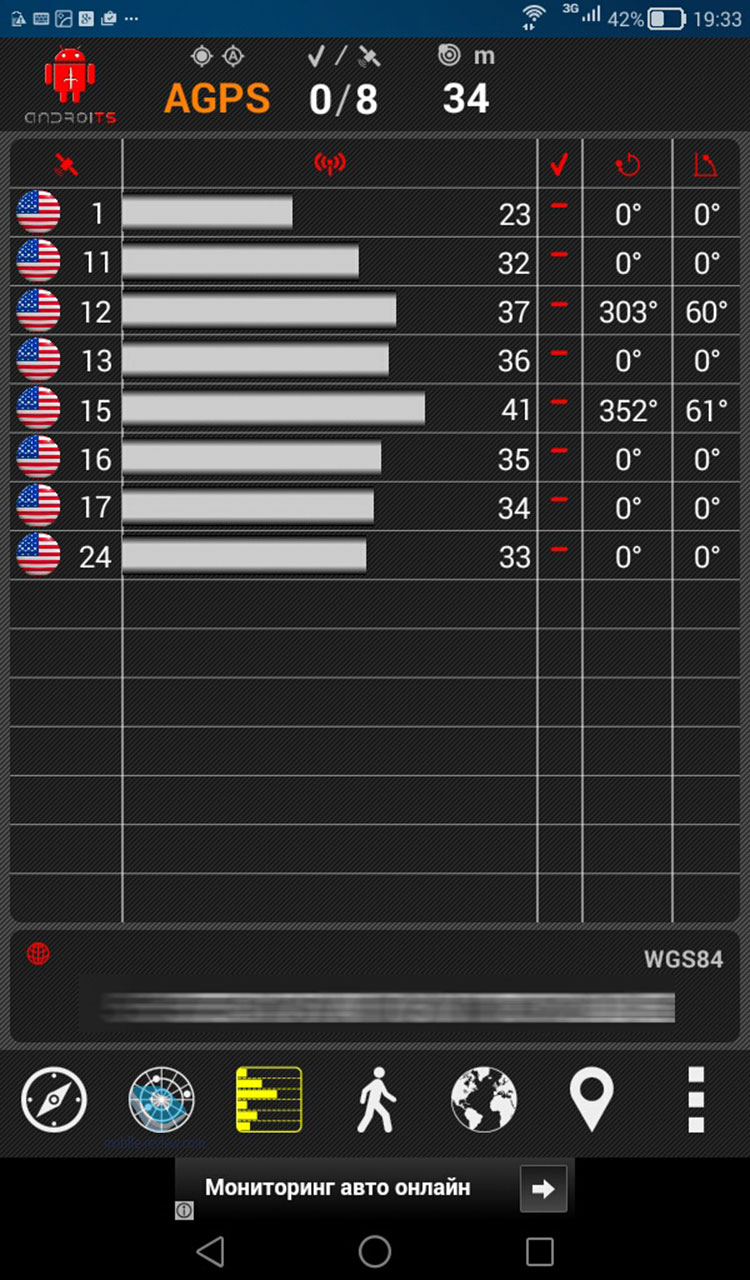Go to home screen via home button

pyautogui.click(x=375, y=1250)
